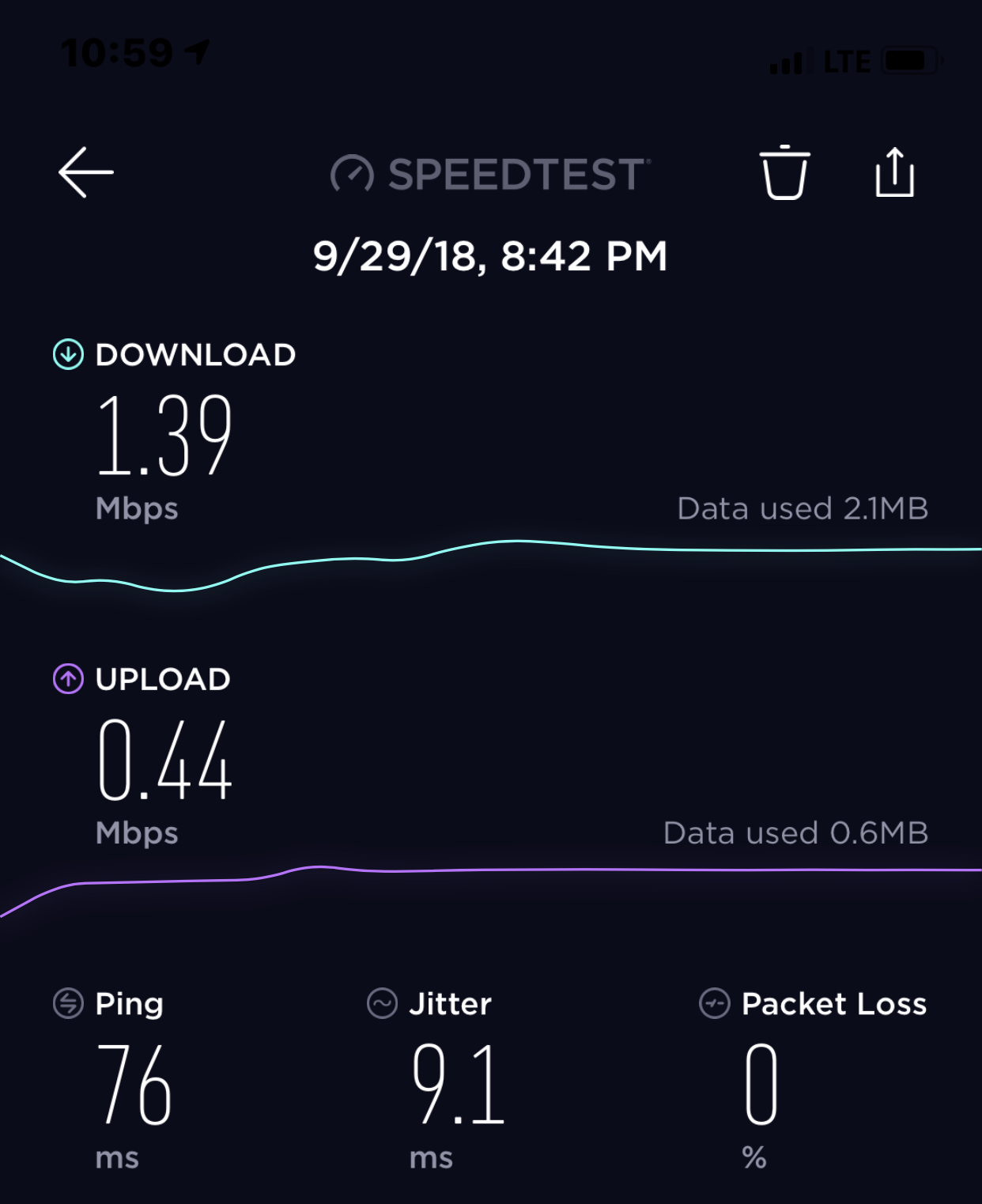The width and height of the screenshot is (982, 1204).
Task: Delete this speed test result
Action: pyautogui.click(x=784, y=172)
